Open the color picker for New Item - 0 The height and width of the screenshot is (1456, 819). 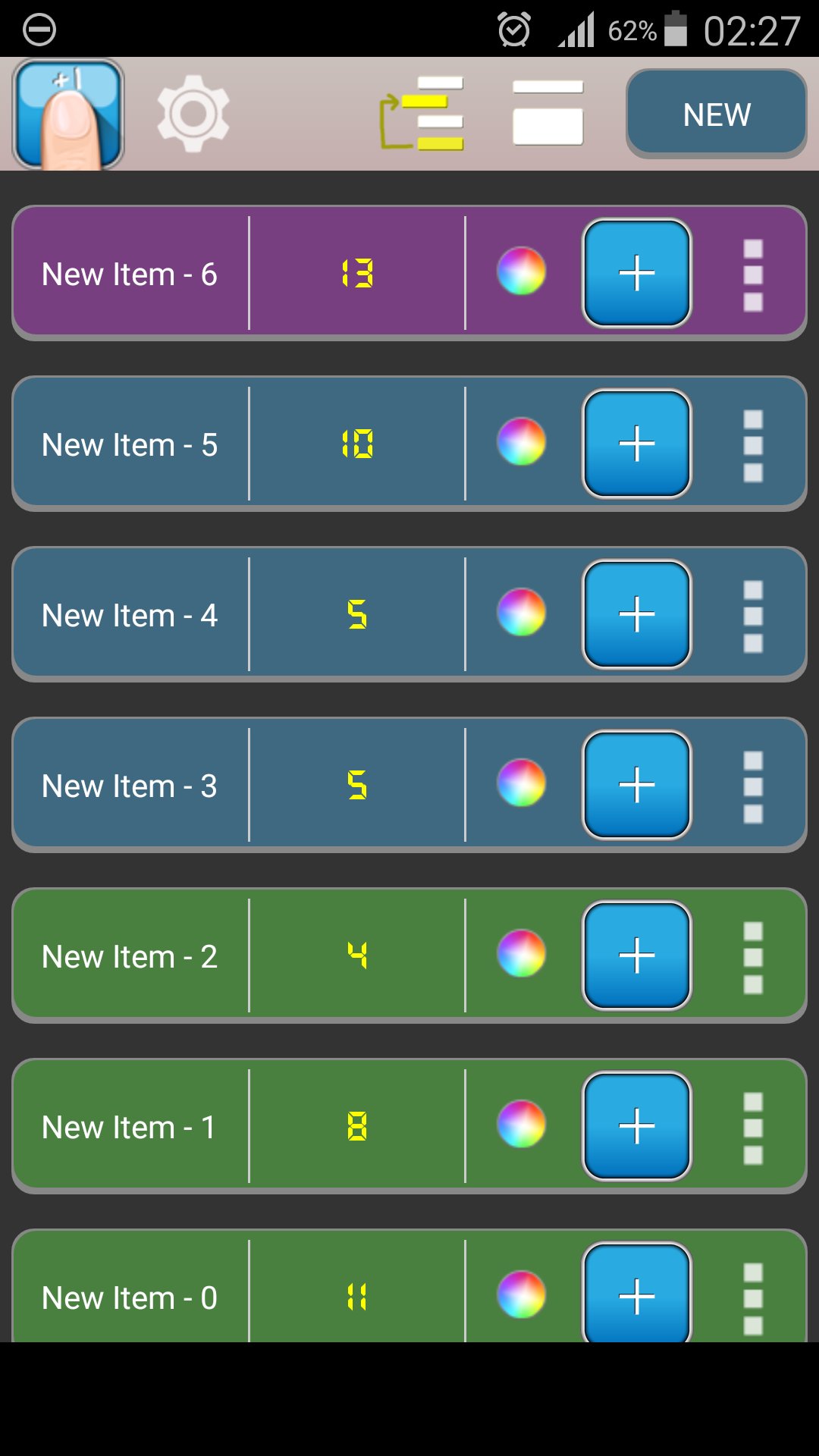(x=521, y=1294)
